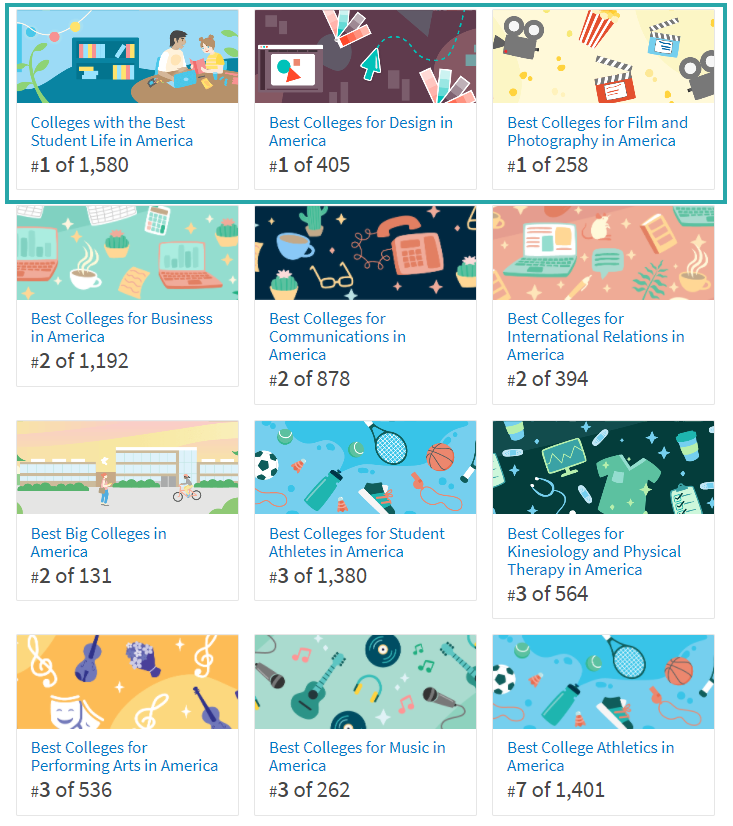Open Best Colleges for Business in America
733x826 pixels.
[121, 328]
